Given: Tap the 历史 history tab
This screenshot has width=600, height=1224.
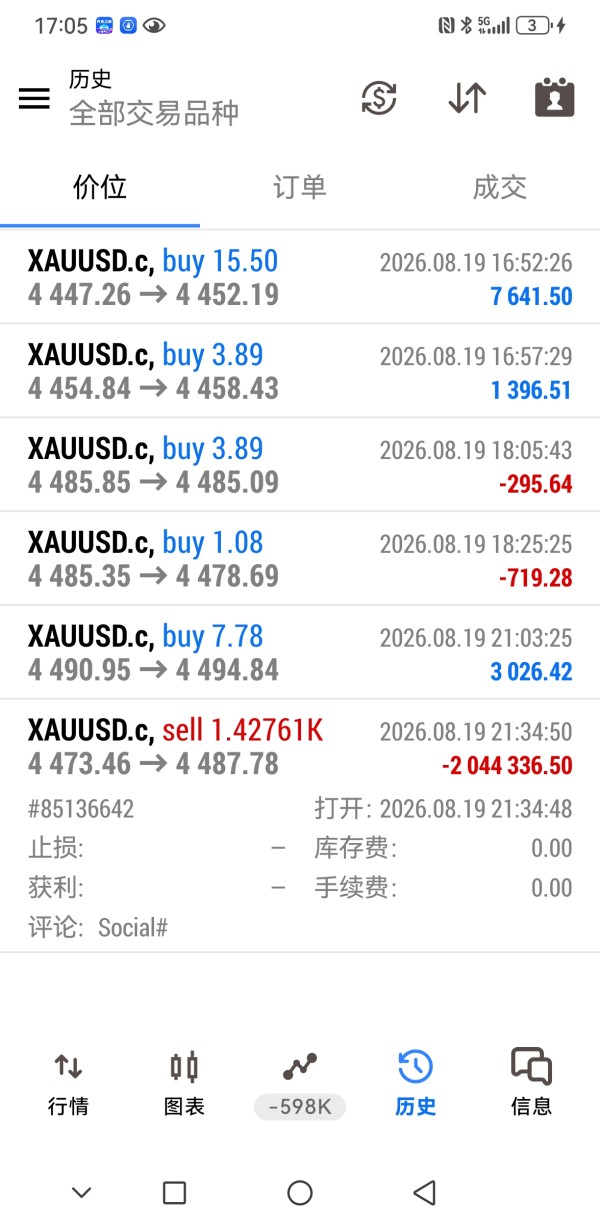Looking at the screenshot, I should 415,1084.
